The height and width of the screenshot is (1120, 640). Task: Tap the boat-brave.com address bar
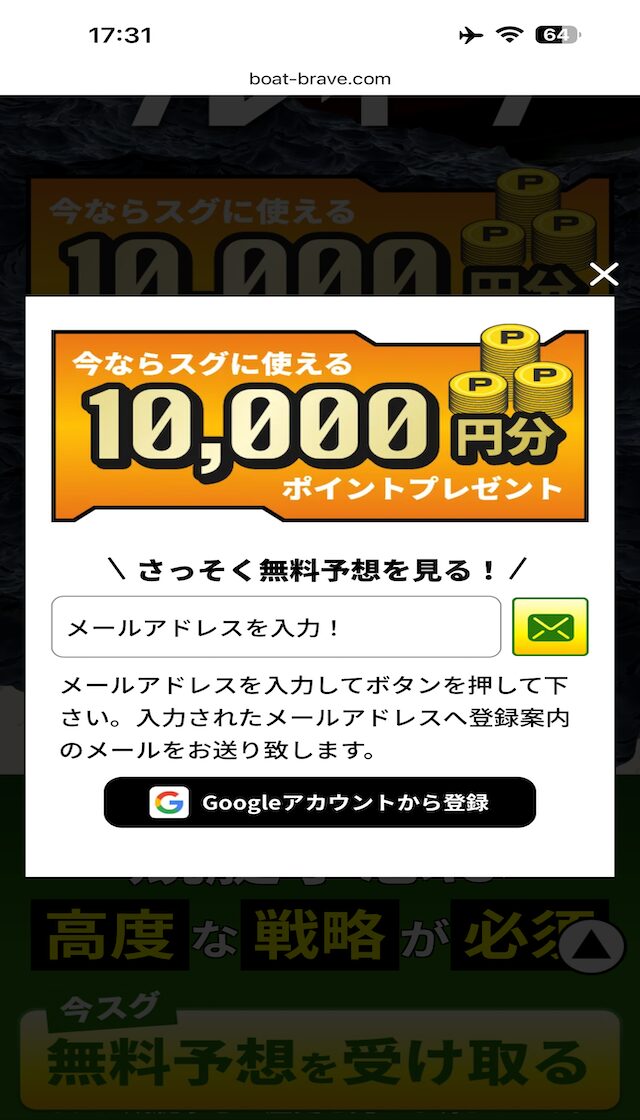click(320, 78)
